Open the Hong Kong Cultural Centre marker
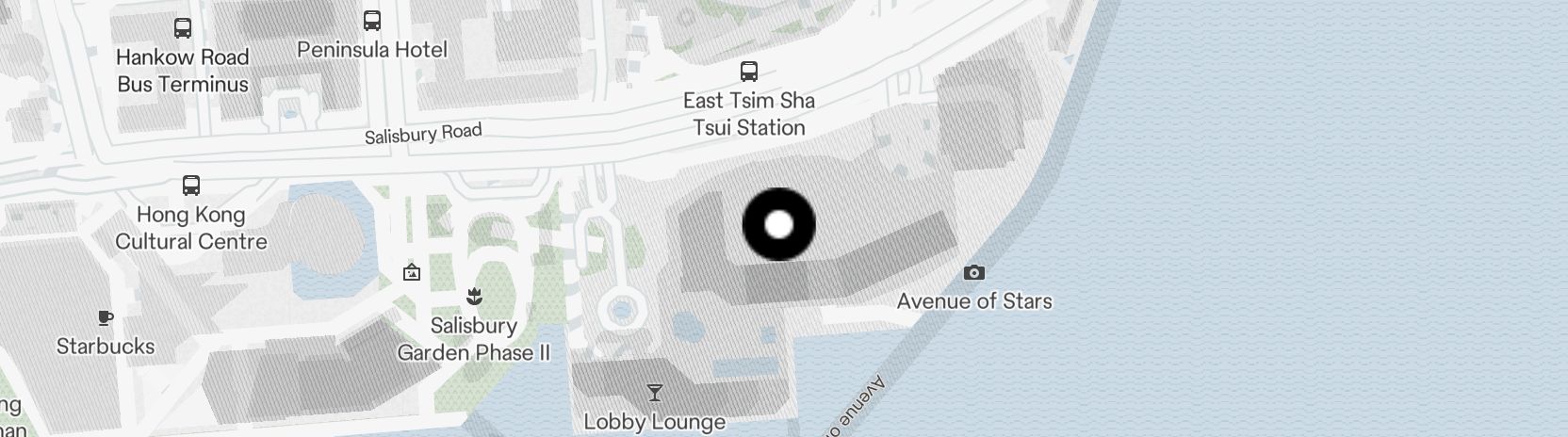Screen dimensions: 1568x437 191,186
